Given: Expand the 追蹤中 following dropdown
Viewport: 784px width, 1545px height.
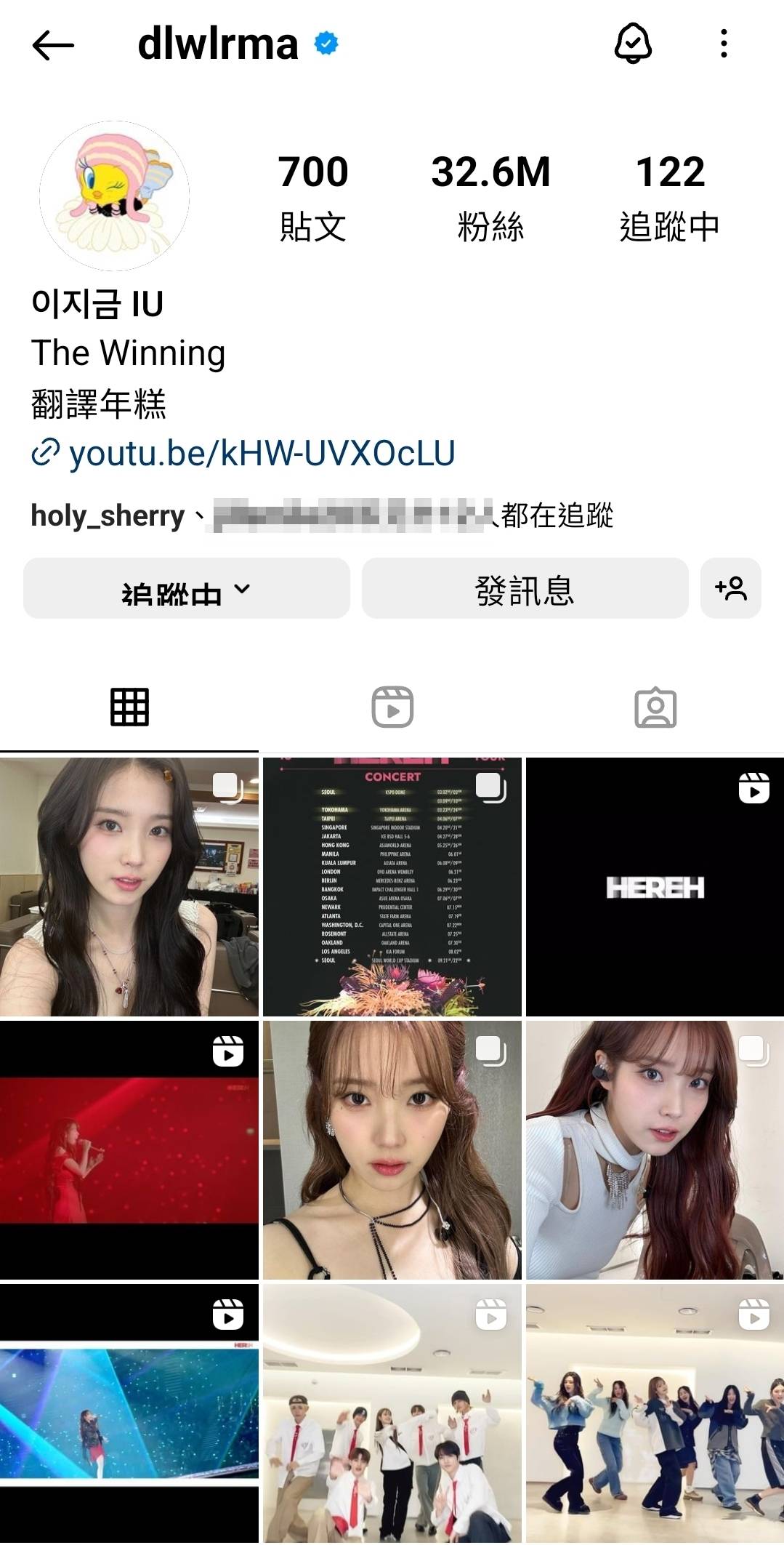Looking at the screenshot, I should point(186,589).
